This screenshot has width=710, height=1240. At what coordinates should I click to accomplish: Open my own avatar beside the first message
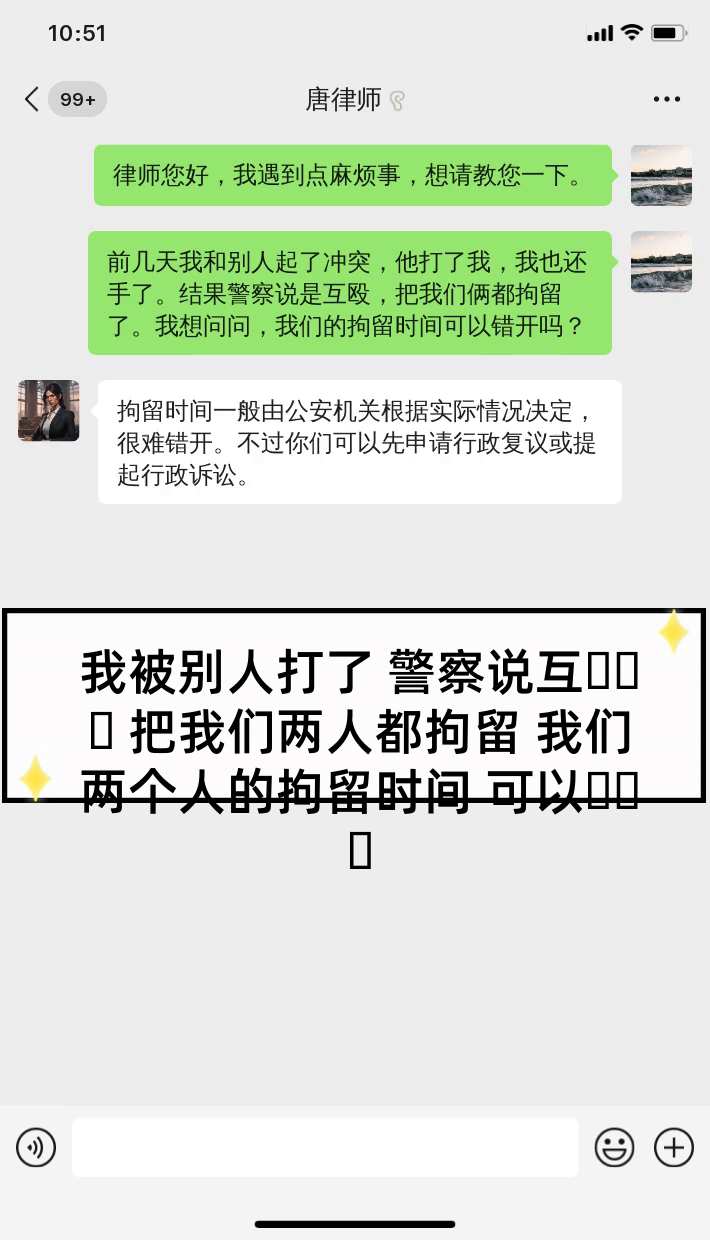[x=661, y=175]
